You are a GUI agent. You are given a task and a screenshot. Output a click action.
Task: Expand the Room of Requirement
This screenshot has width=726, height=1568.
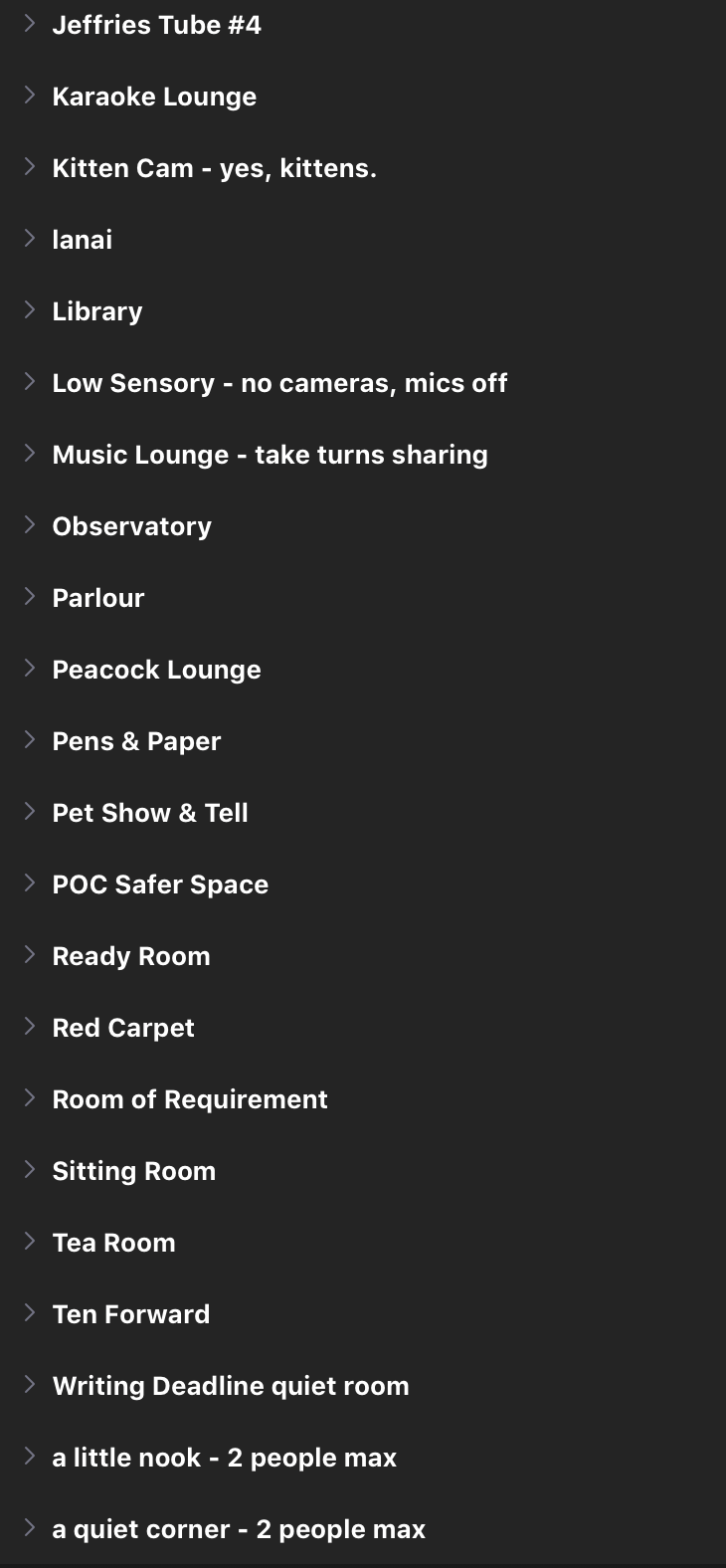click(30, 1097)
